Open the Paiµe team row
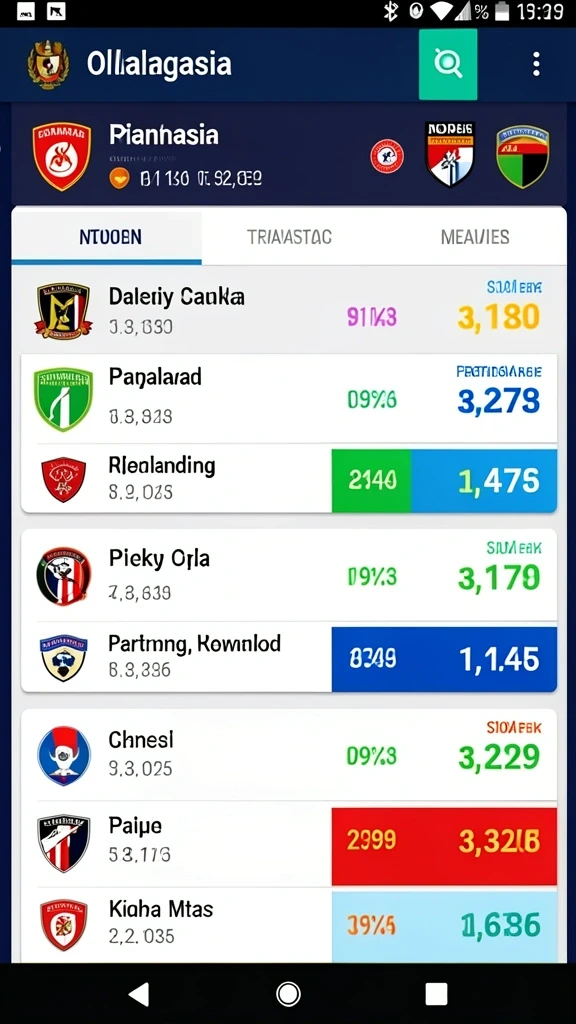The image size is (576, 1024). tap(289, 844)
